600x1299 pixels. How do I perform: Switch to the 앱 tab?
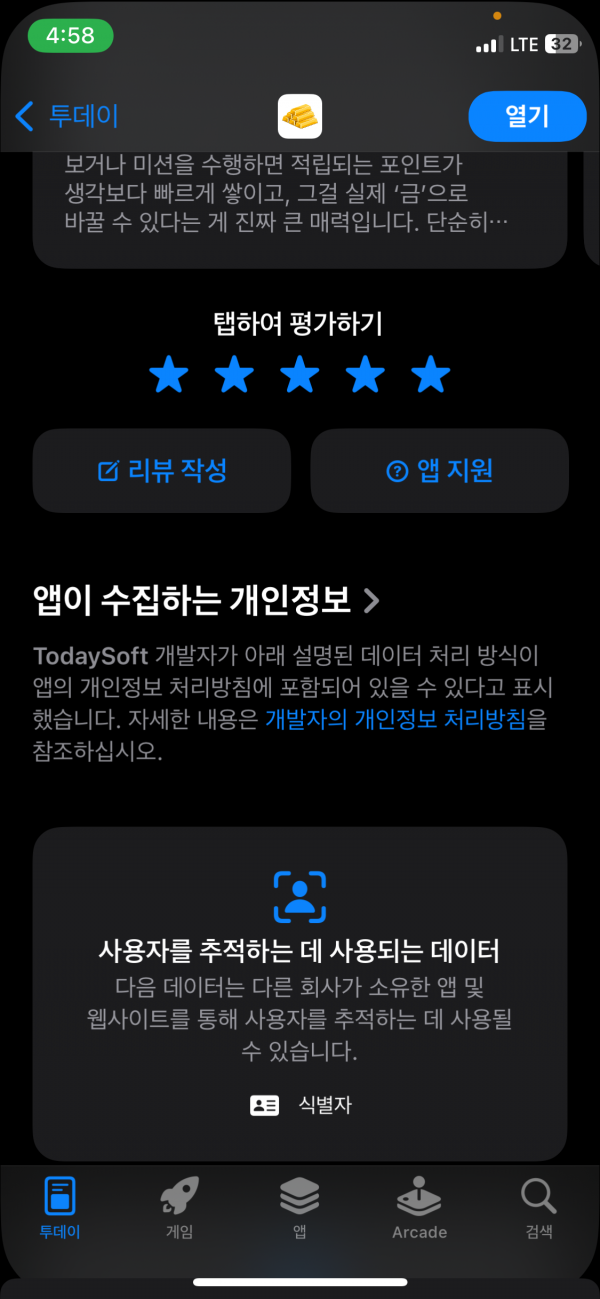[x=299, y=1207]
